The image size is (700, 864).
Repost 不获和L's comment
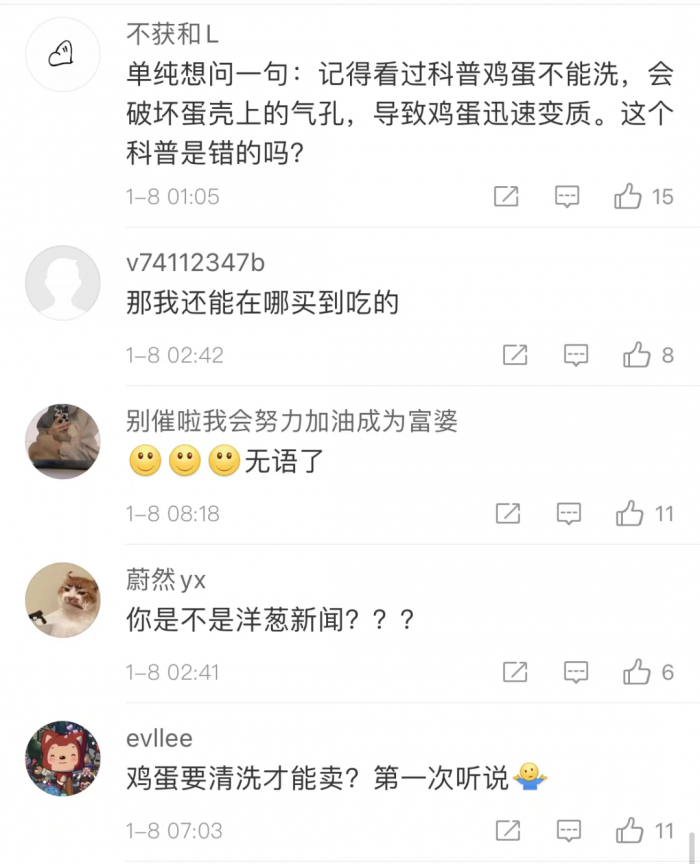[x=507, y=196]
